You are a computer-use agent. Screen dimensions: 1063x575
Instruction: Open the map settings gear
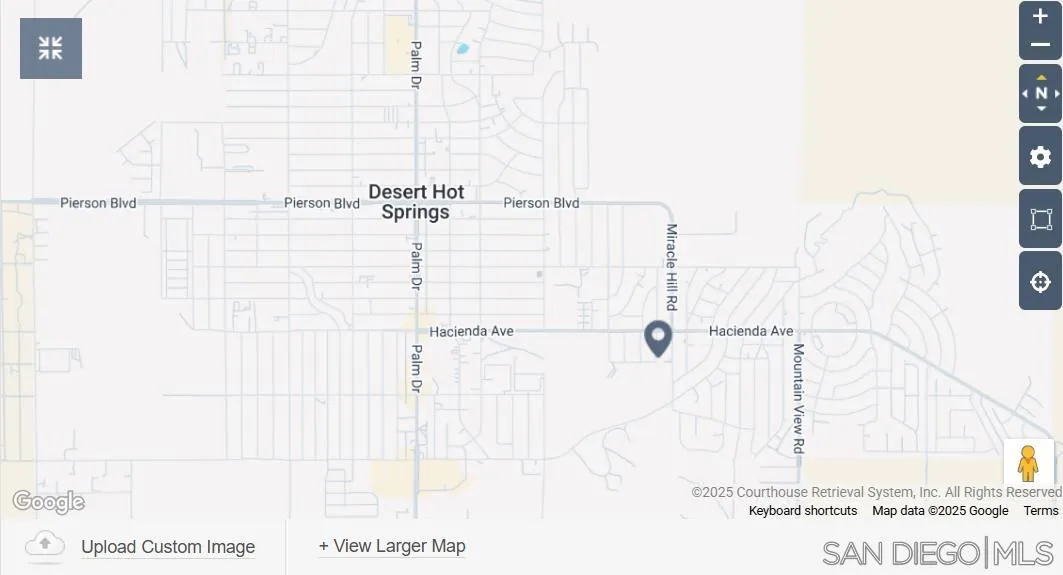click(1040, 156)
